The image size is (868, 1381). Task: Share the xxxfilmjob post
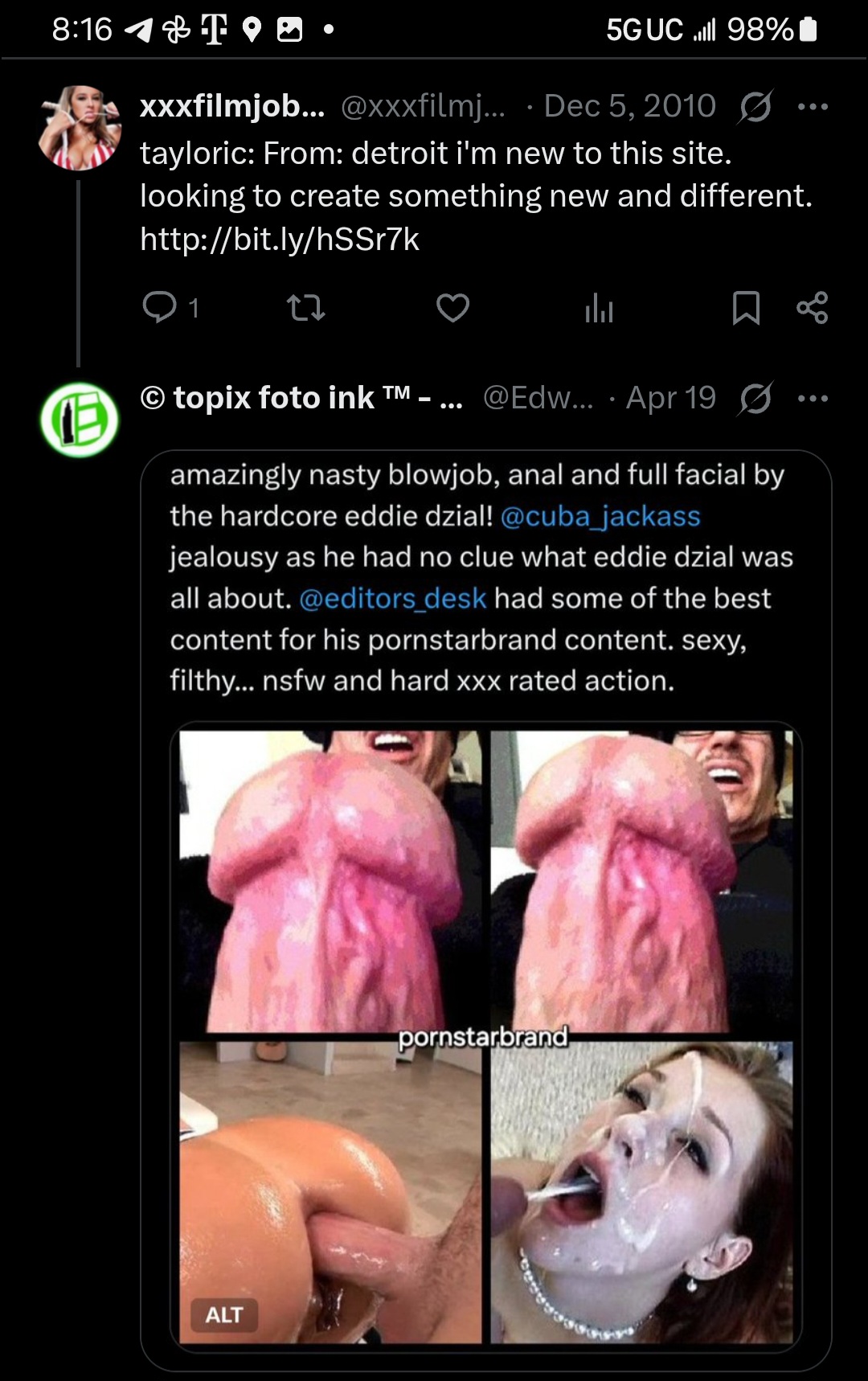812,308
